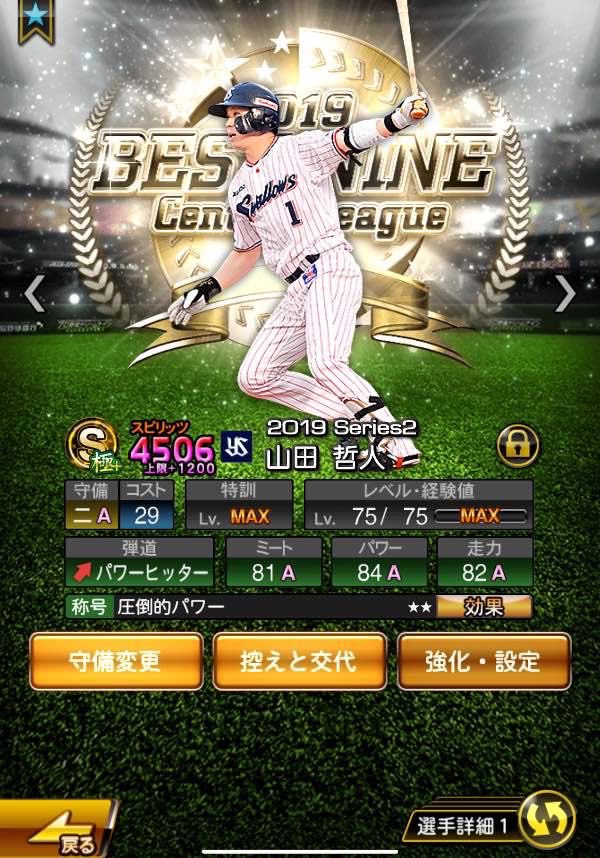Toggle the player lock icon
This screenshot has width=600, height=858.
click(518, 445)
